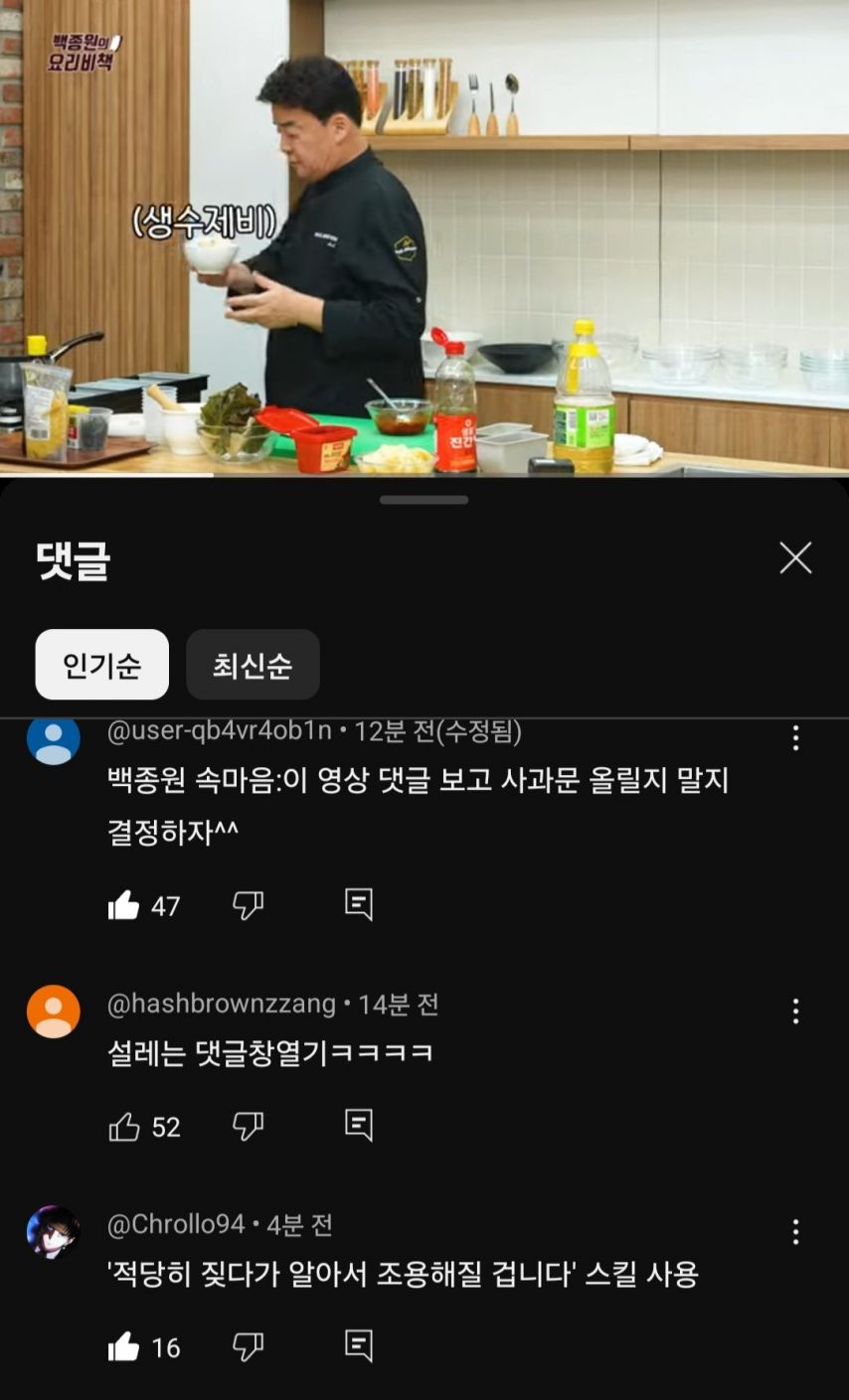View Chrollo94's channel from avatar
The image size is (849, 1400).
[x=54, y=1232]
